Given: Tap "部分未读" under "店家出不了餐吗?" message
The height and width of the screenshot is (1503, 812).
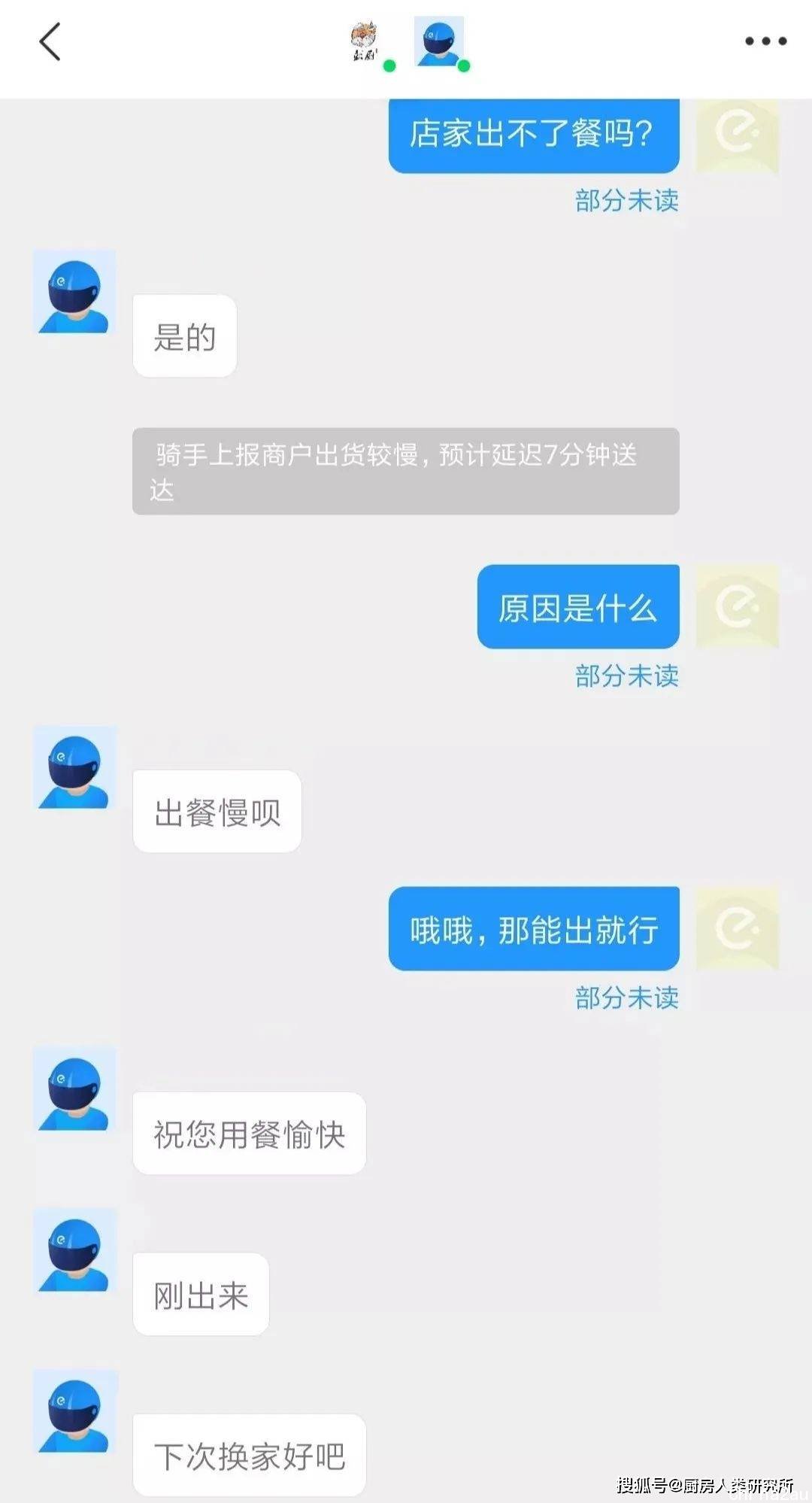Looking at the screenshot, I should (626, 200).
